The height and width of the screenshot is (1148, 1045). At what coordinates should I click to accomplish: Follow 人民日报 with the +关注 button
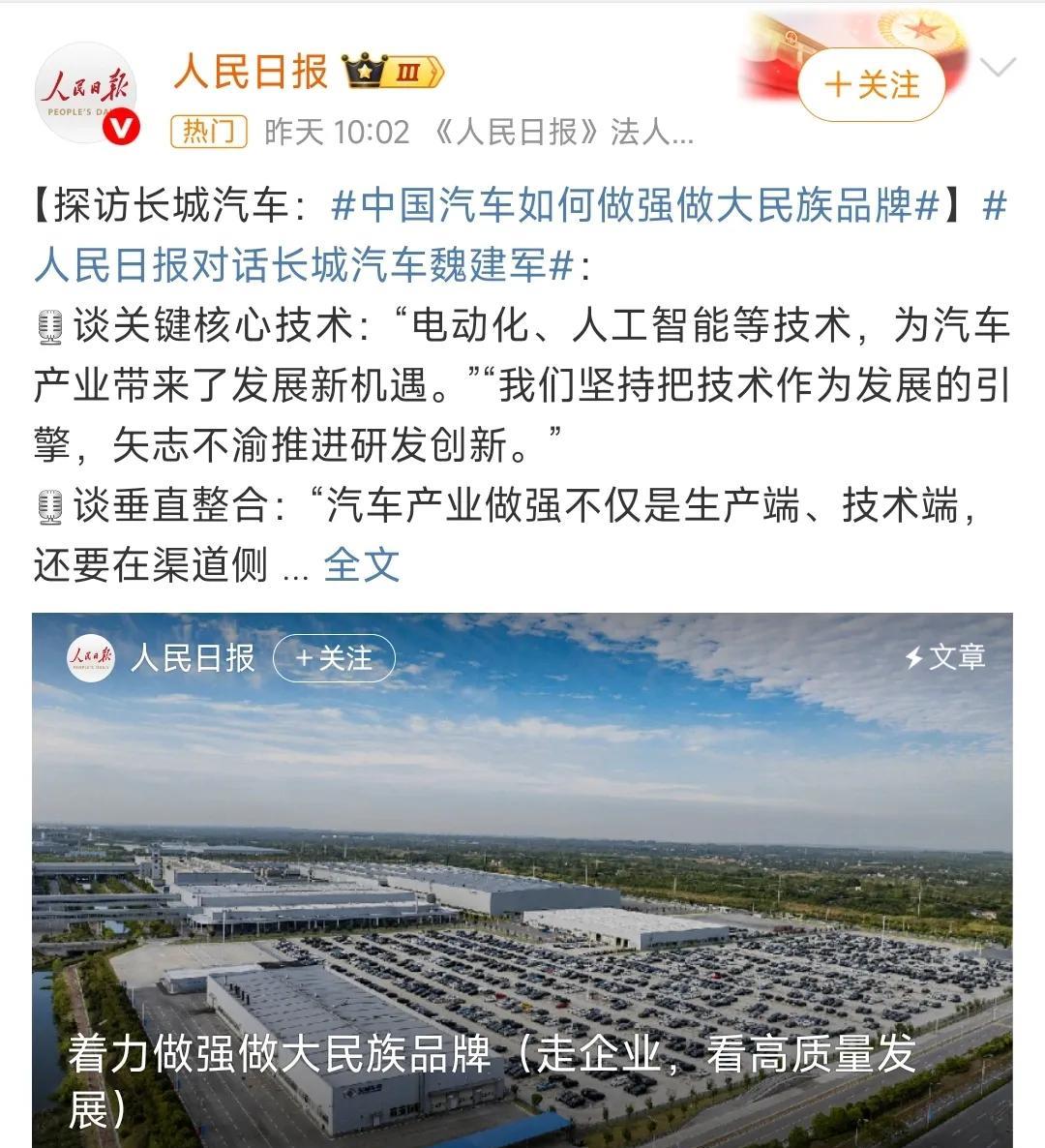[871, 86]
